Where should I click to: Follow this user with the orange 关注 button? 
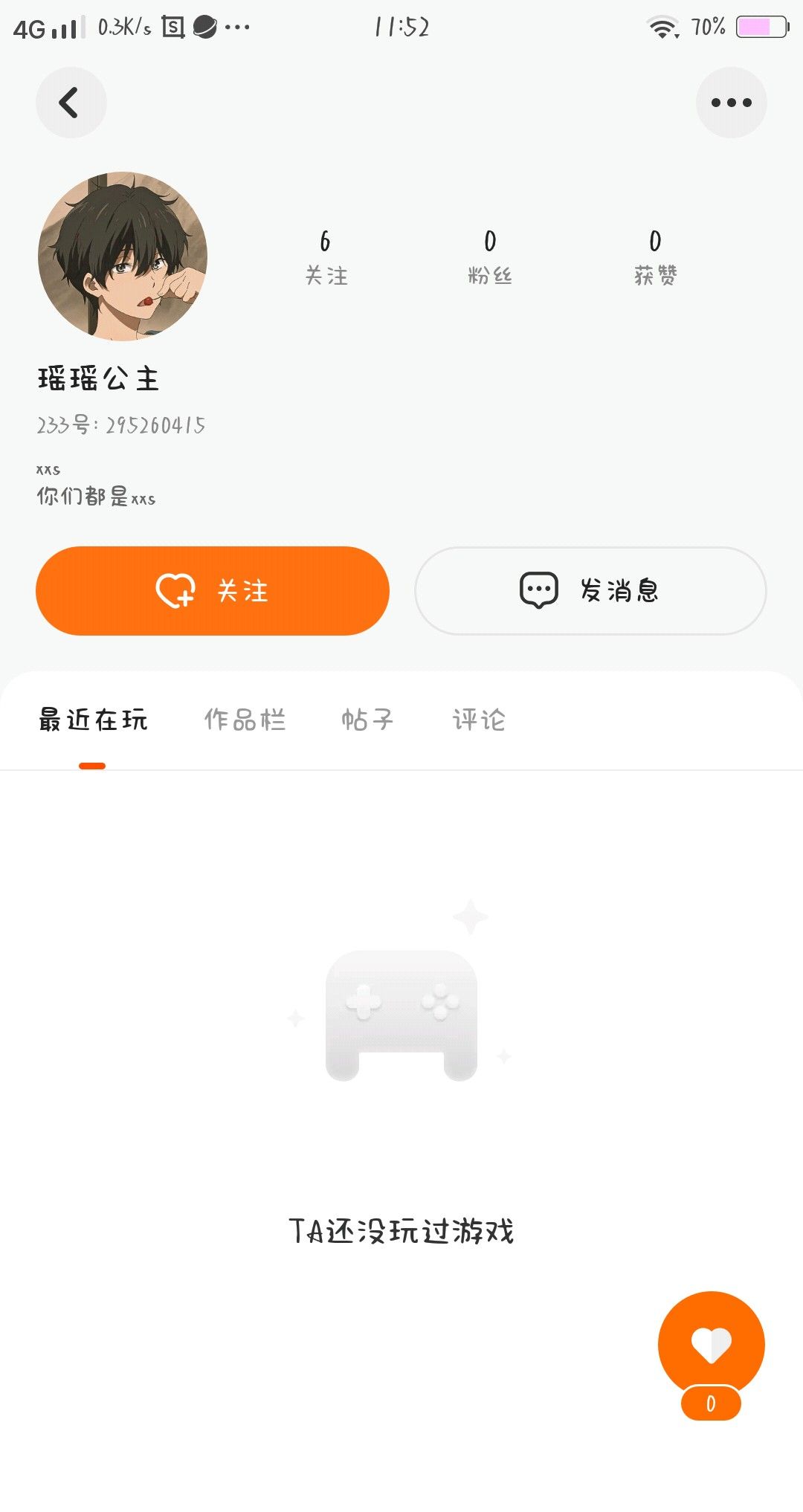[213, 591]
